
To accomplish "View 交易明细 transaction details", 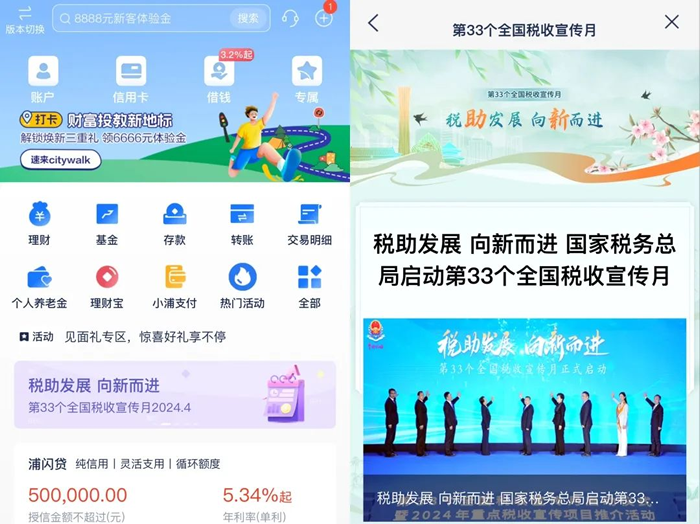I will 310,223.
